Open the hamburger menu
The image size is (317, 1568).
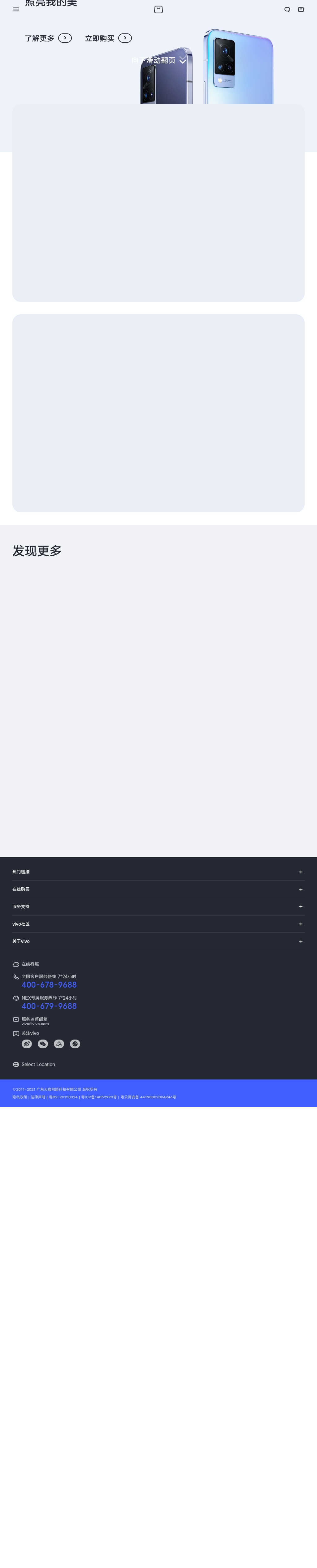(x=16, y=9)
